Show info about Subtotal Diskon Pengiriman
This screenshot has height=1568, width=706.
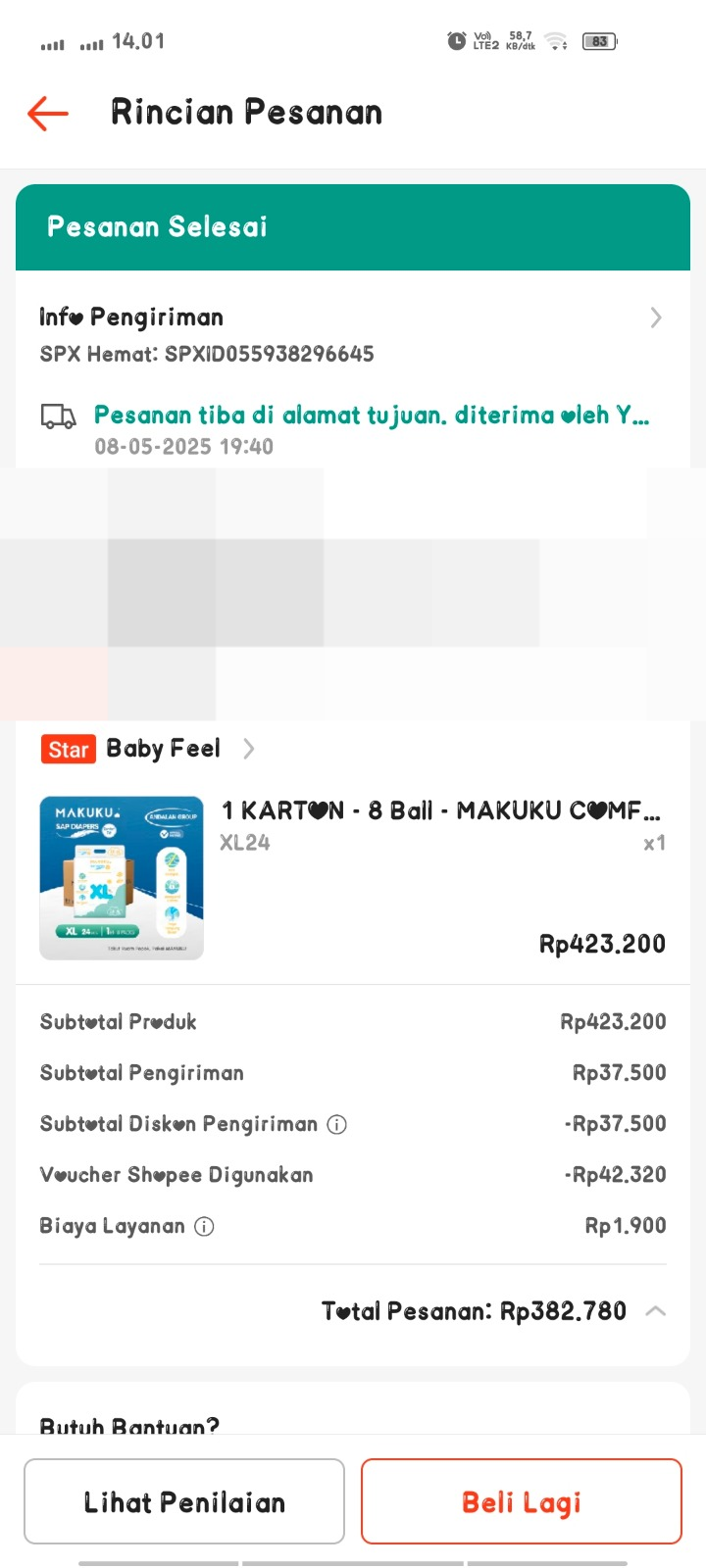coord(336,1124)
